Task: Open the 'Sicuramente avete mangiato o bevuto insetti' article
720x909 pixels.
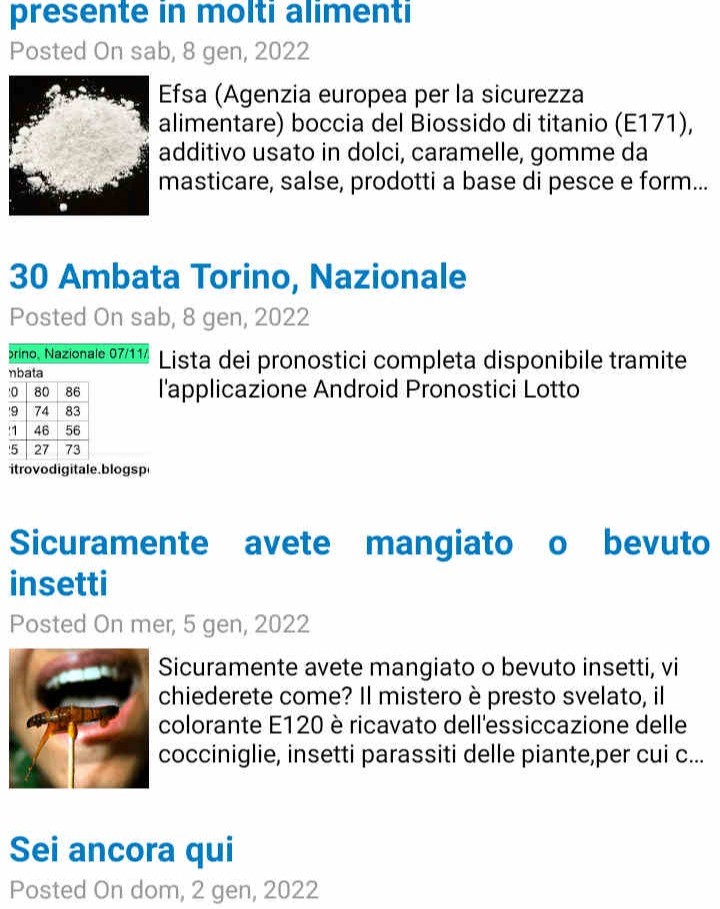Action: point(359,563)
